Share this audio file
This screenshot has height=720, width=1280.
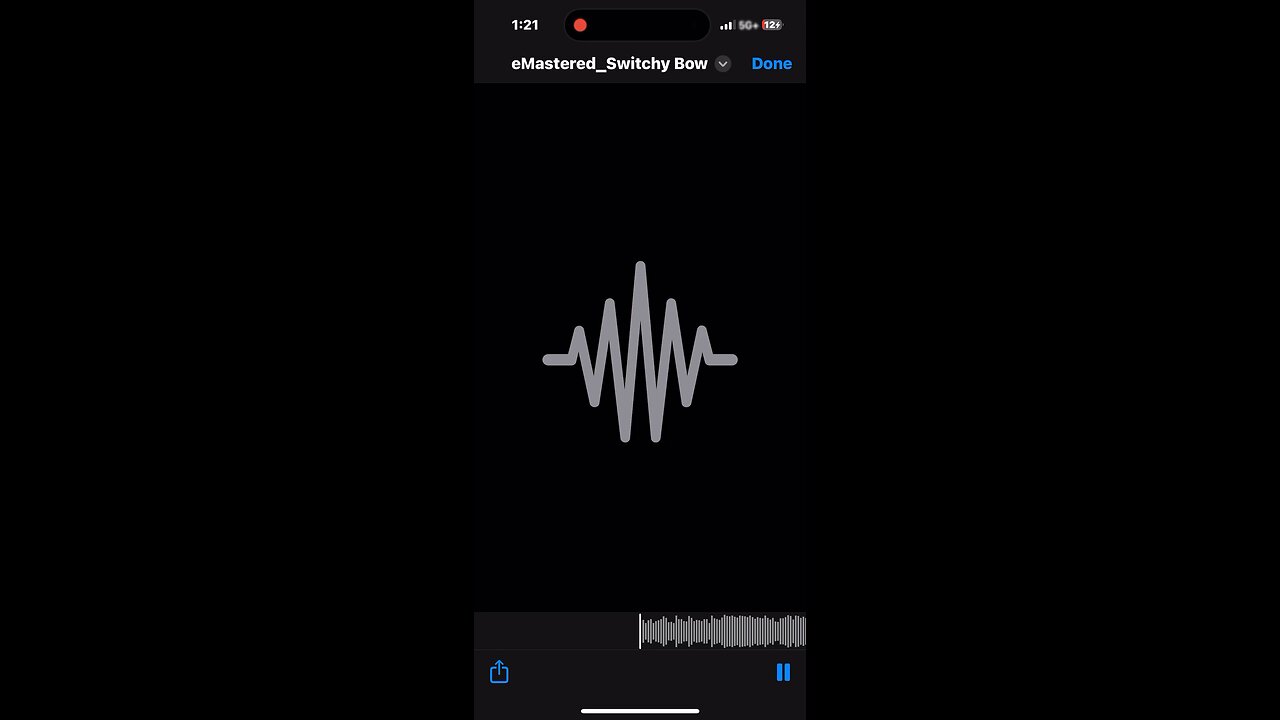click(x=499, y=672)
